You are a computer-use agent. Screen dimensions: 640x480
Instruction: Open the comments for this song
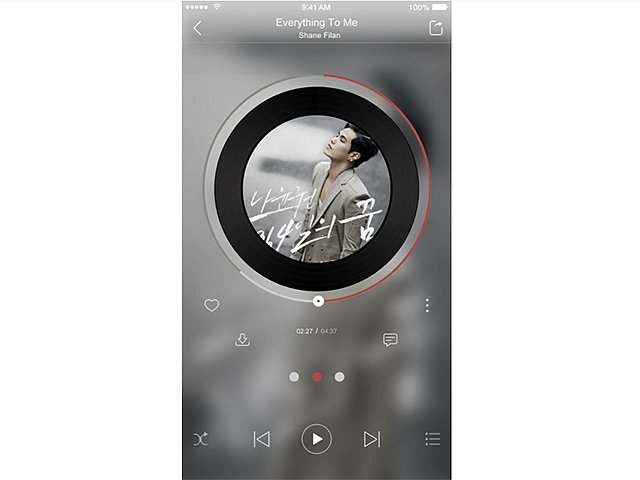pos(390,340)
